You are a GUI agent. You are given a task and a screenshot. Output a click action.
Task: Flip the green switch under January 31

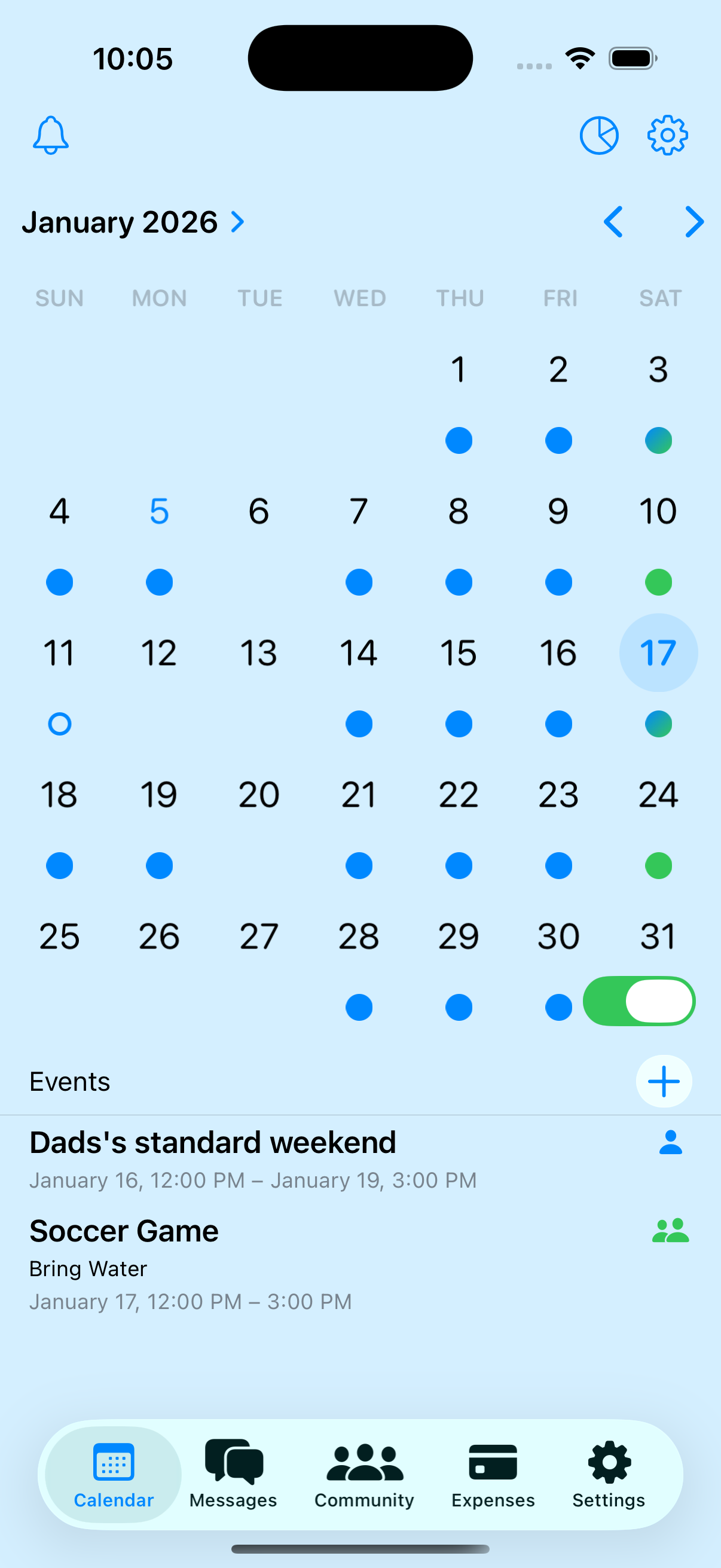pyautogui.click(x=638, y=1001)
